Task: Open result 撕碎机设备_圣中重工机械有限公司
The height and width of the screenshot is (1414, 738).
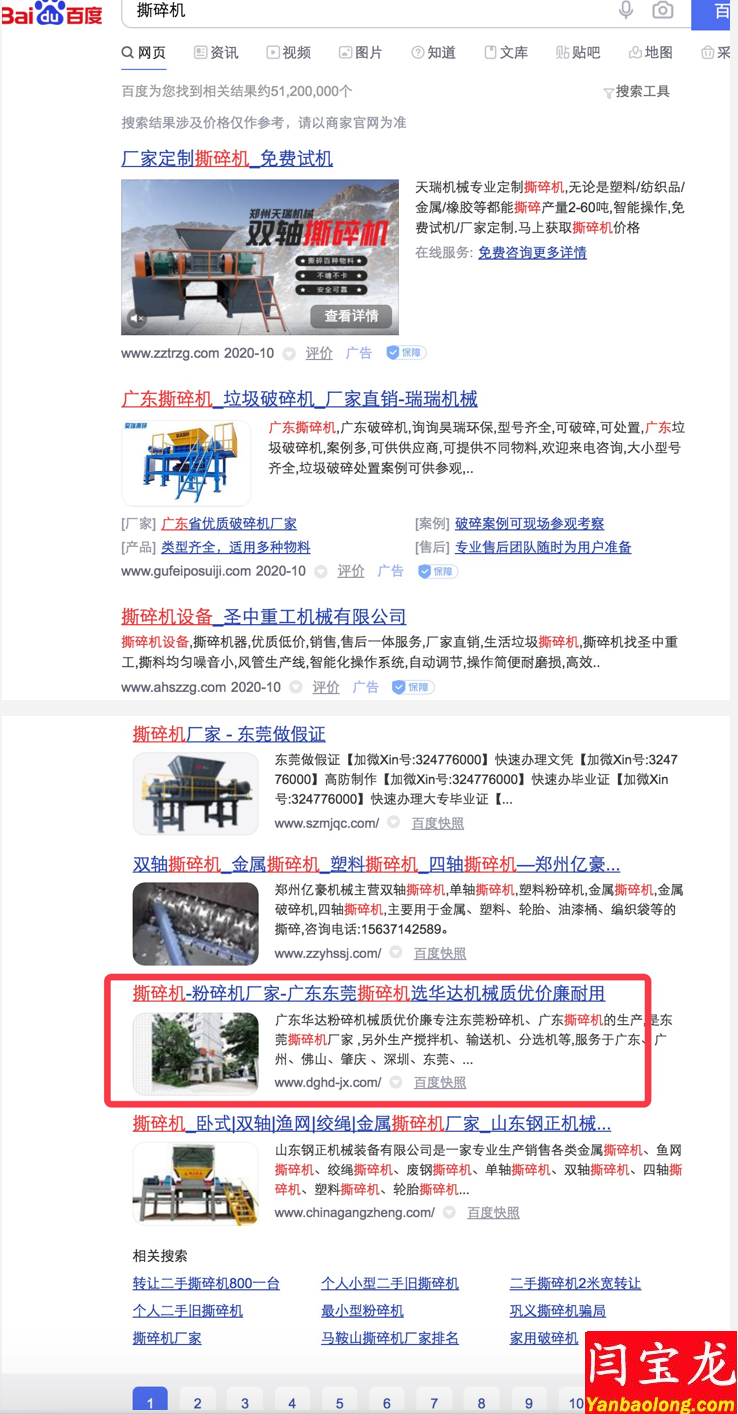Action: click(264, 616)
